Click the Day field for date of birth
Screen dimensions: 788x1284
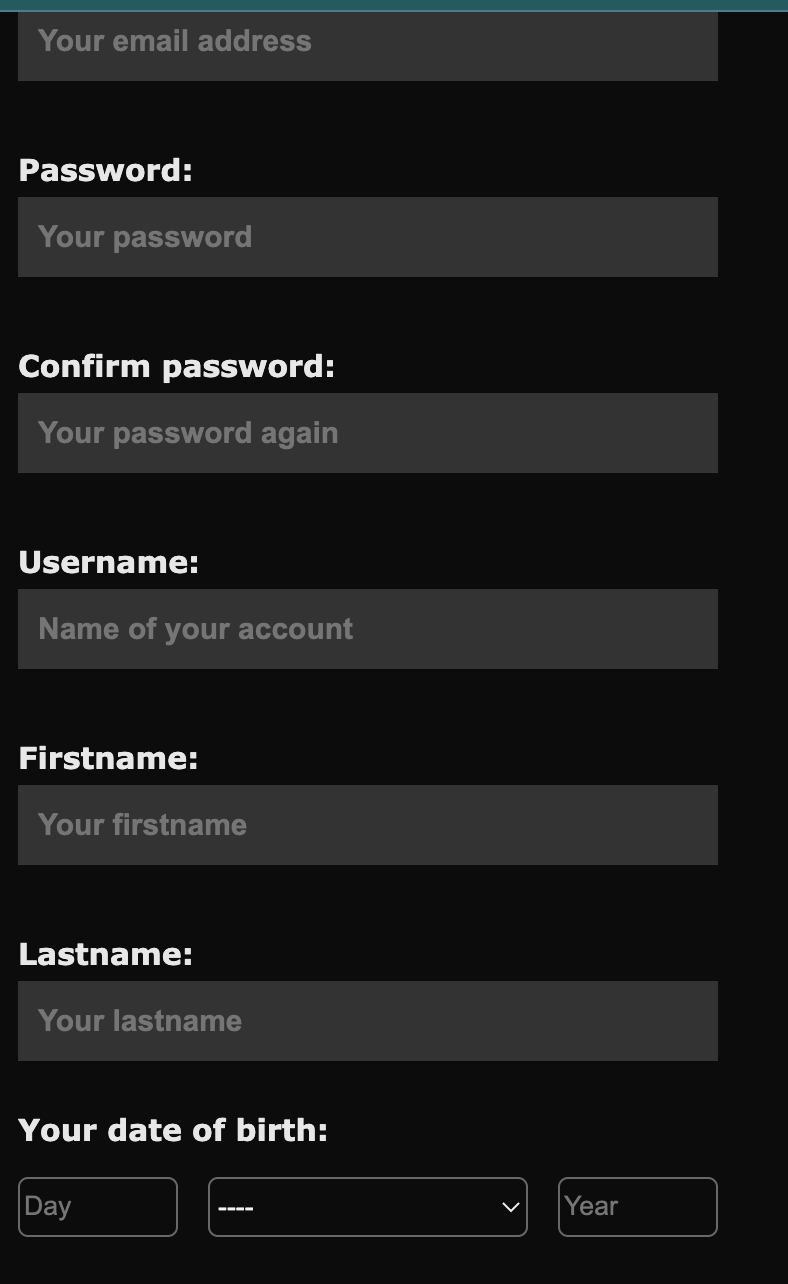[x=97, y=1206]
